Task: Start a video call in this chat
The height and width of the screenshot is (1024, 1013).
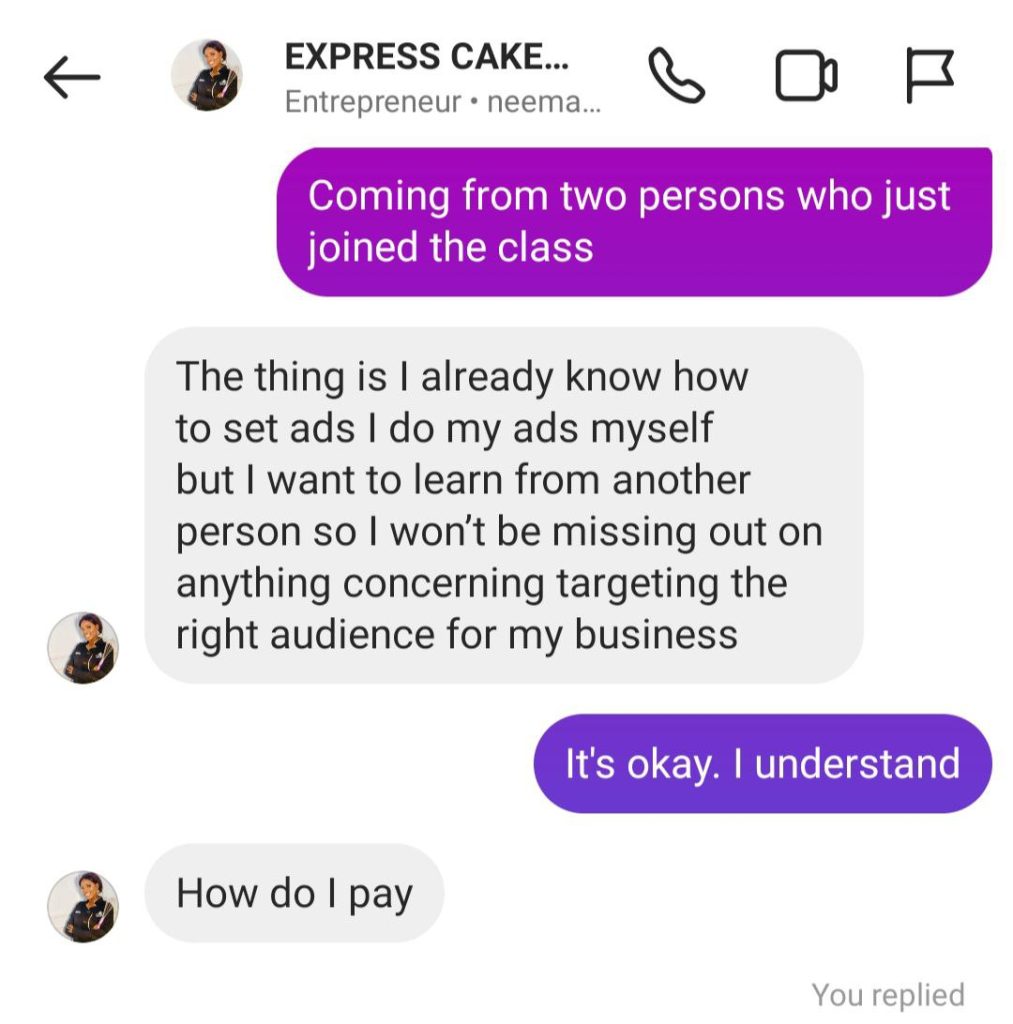Action: (806, 77)
